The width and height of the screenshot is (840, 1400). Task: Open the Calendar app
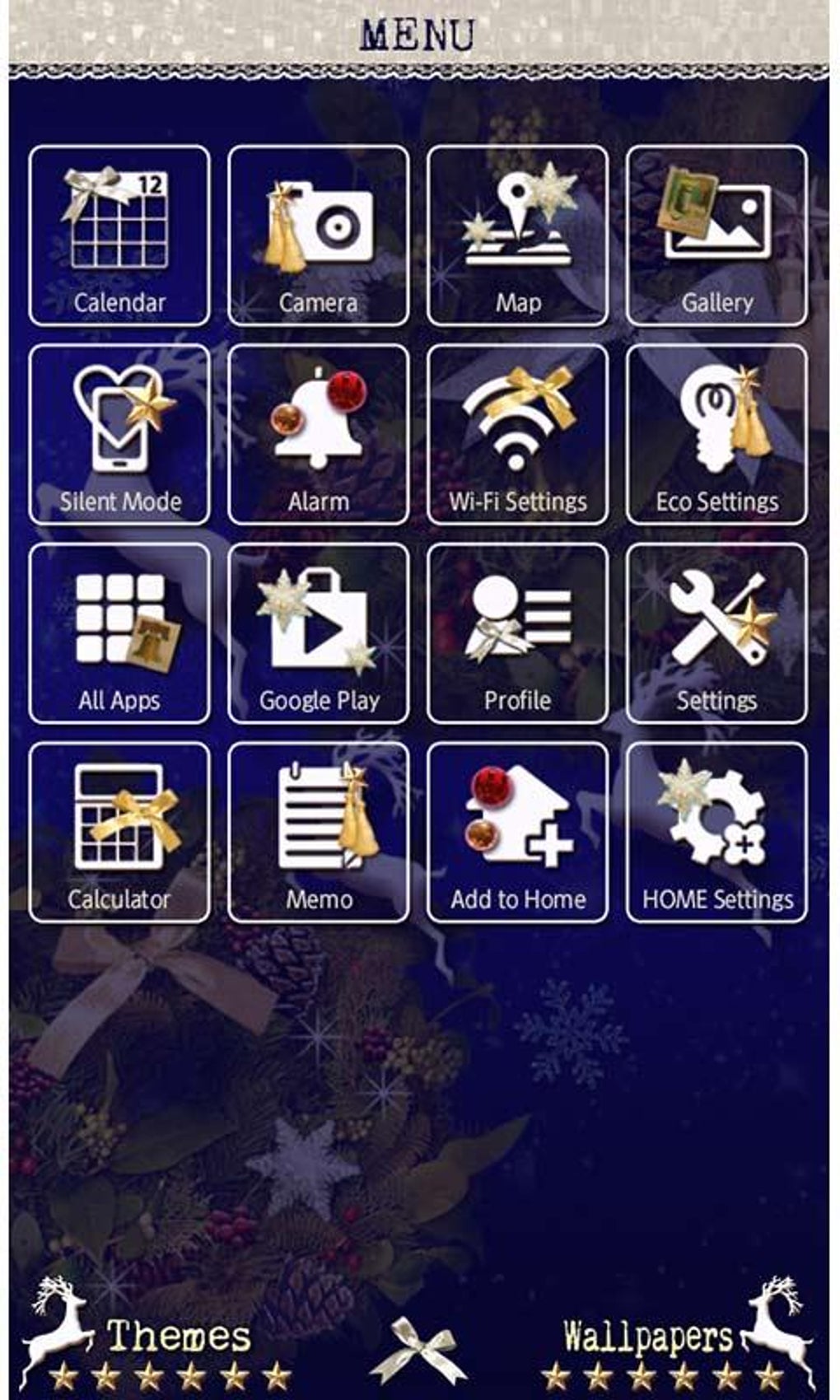click(119, 236)
